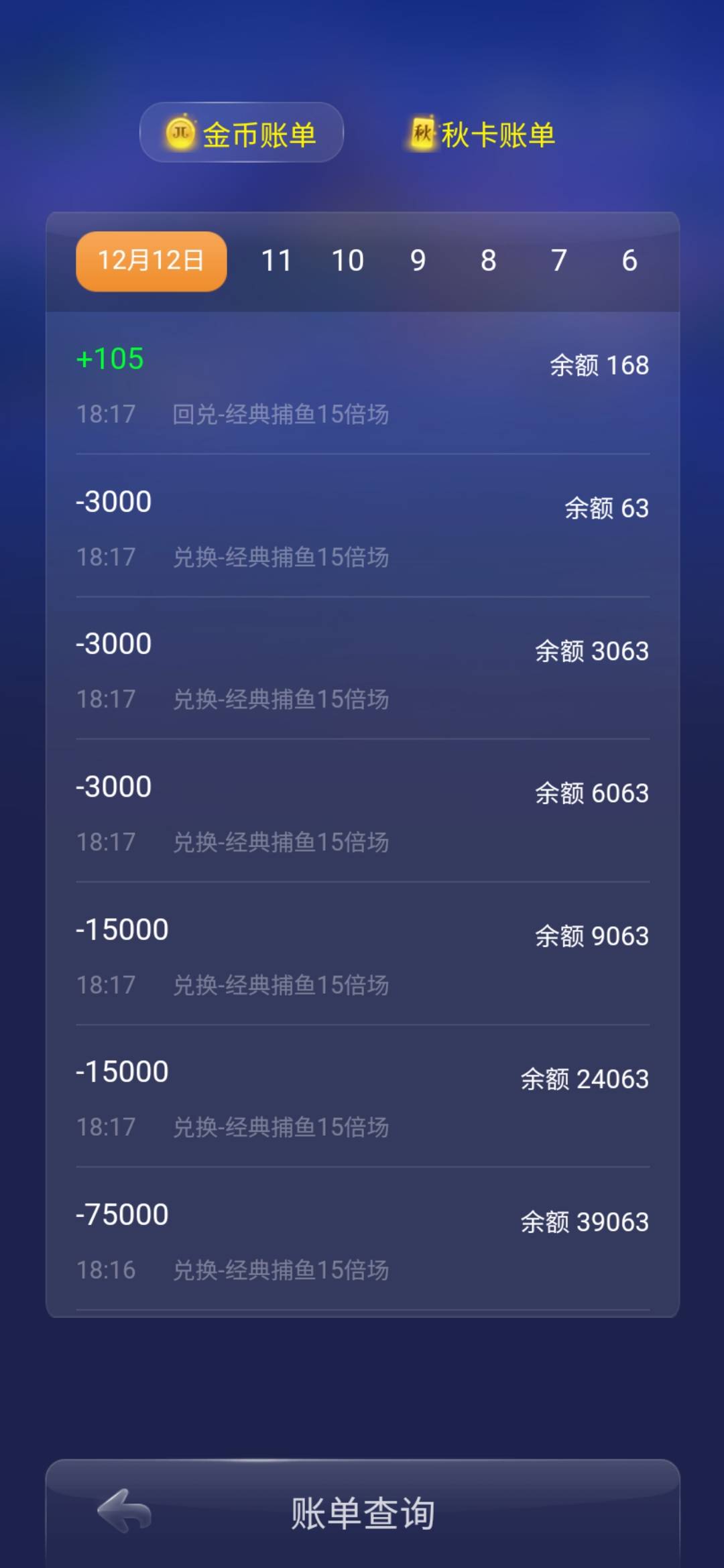Select date 6 in the date bar

629,260
